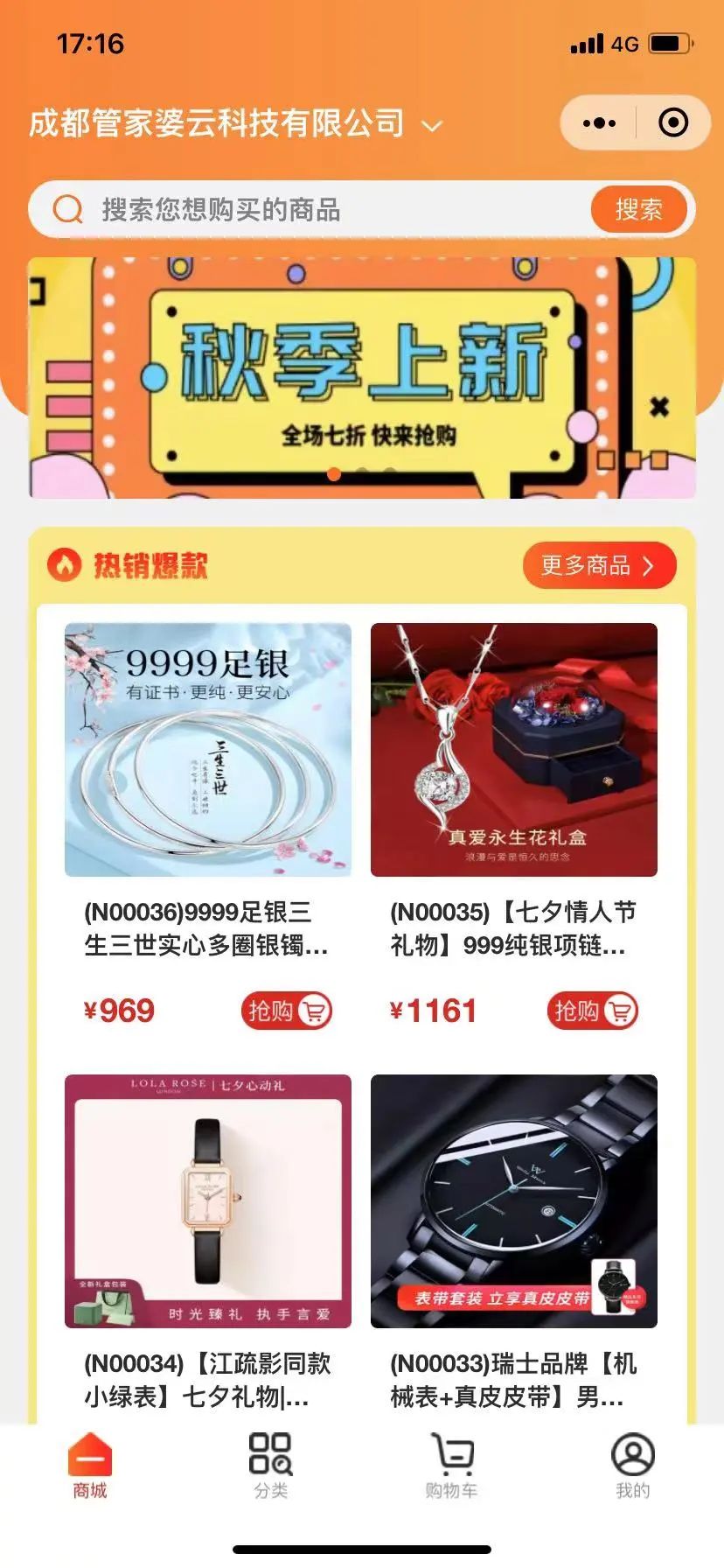Tap 抢购 for the ¥1161 silver necklace
The height and width of the screenshot is (1568, 724).
tap(593, 1011)
